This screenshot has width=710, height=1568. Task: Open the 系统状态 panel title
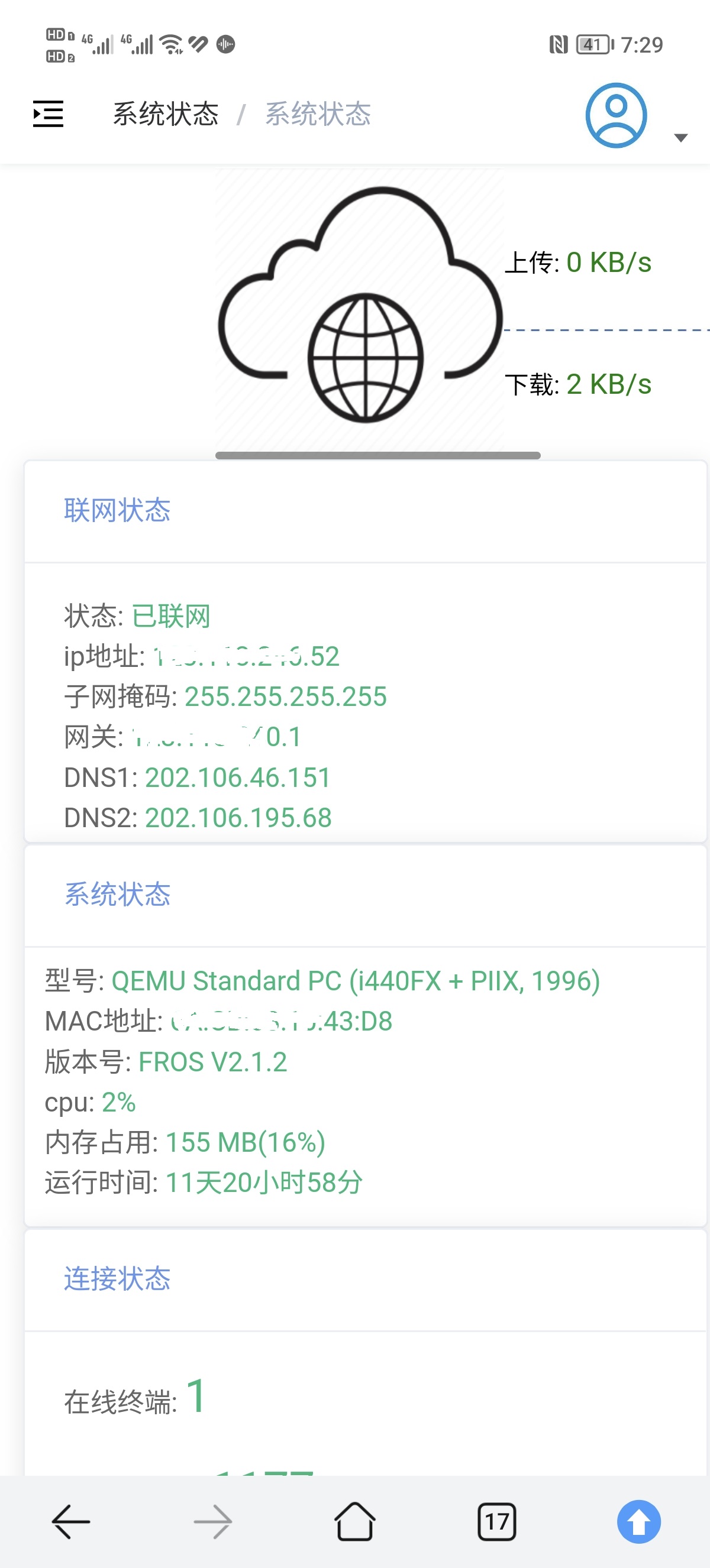118,893
